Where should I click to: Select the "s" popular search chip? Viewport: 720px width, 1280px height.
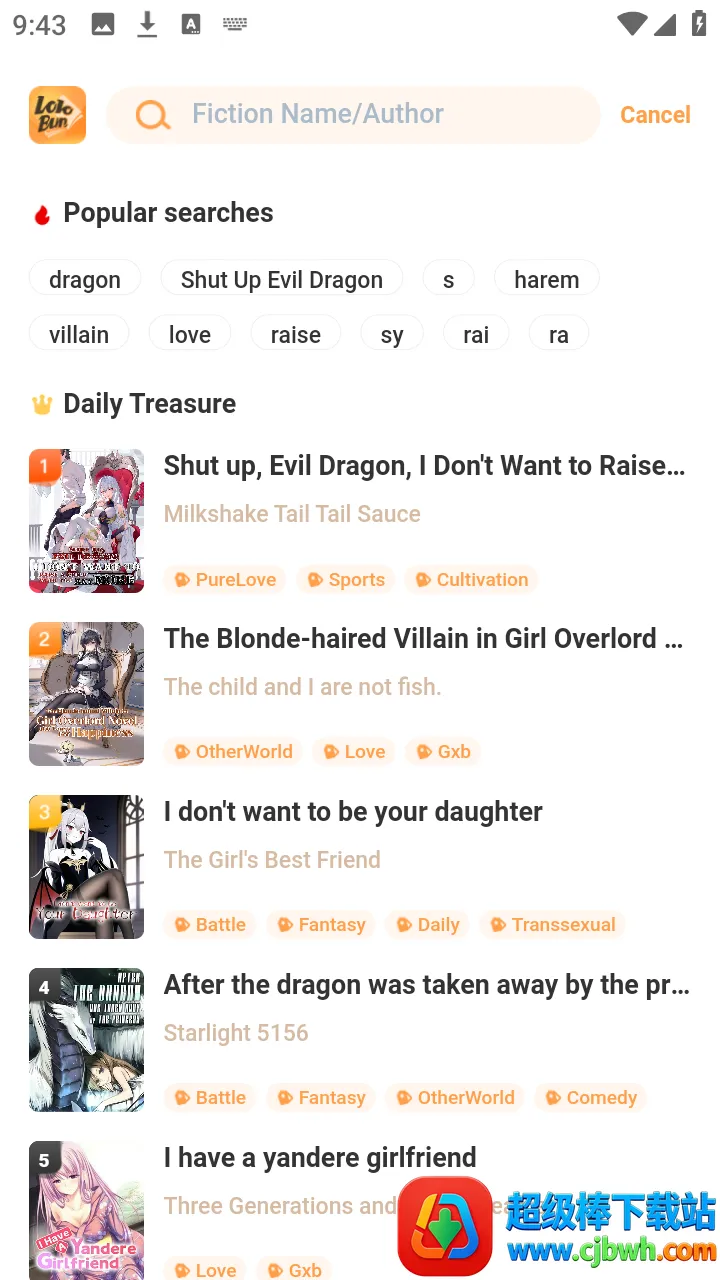click(448, 280)
